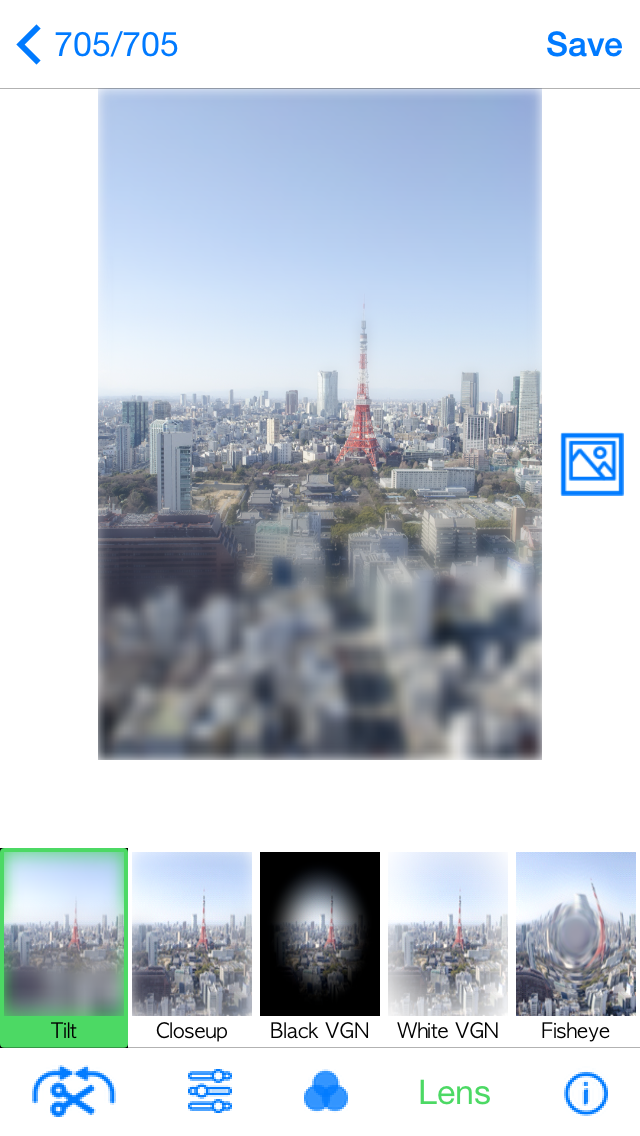
Task: Switch to the Lens tab
Action: click(x=454, y=1093)
